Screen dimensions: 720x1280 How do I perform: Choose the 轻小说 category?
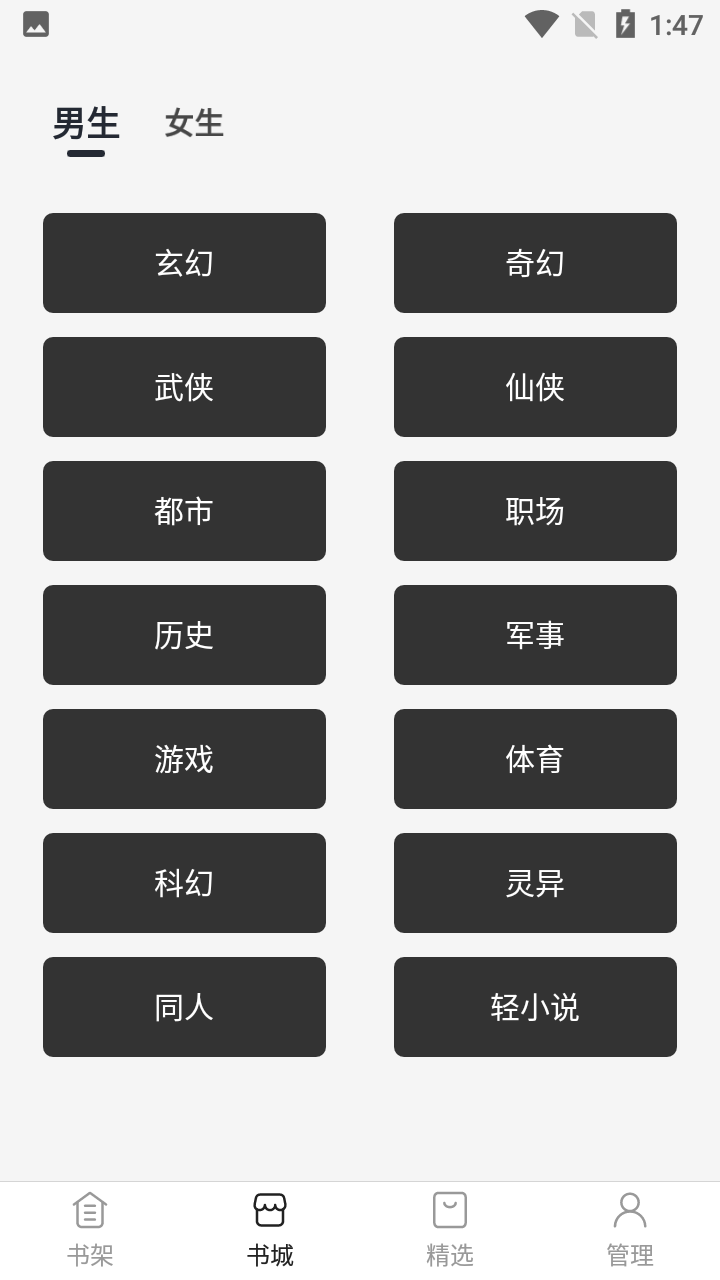[535, 1007]
